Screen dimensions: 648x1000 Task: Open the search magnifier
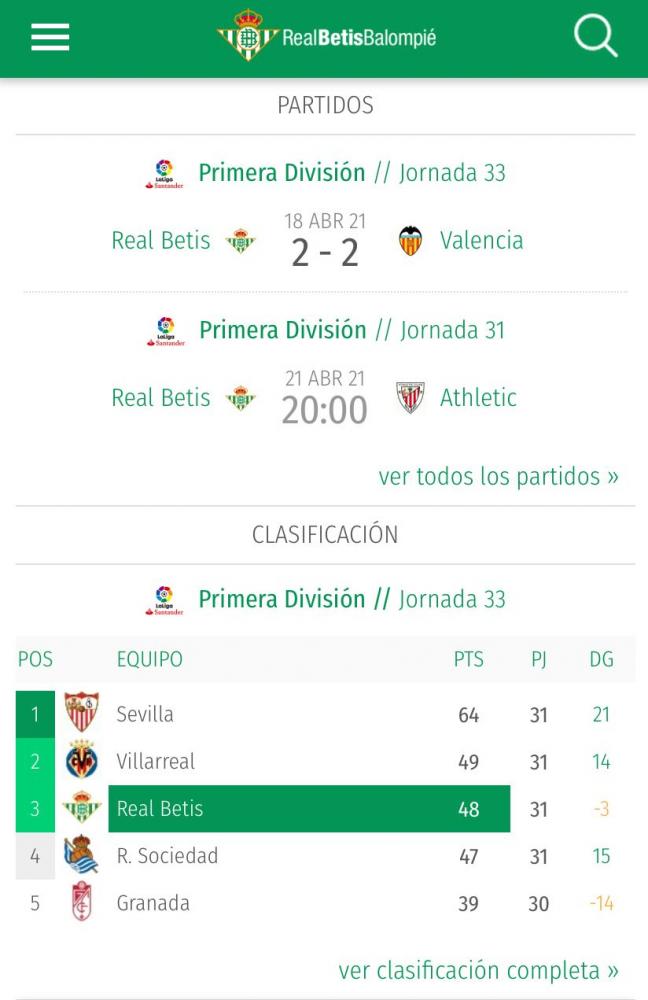[595, 37]
